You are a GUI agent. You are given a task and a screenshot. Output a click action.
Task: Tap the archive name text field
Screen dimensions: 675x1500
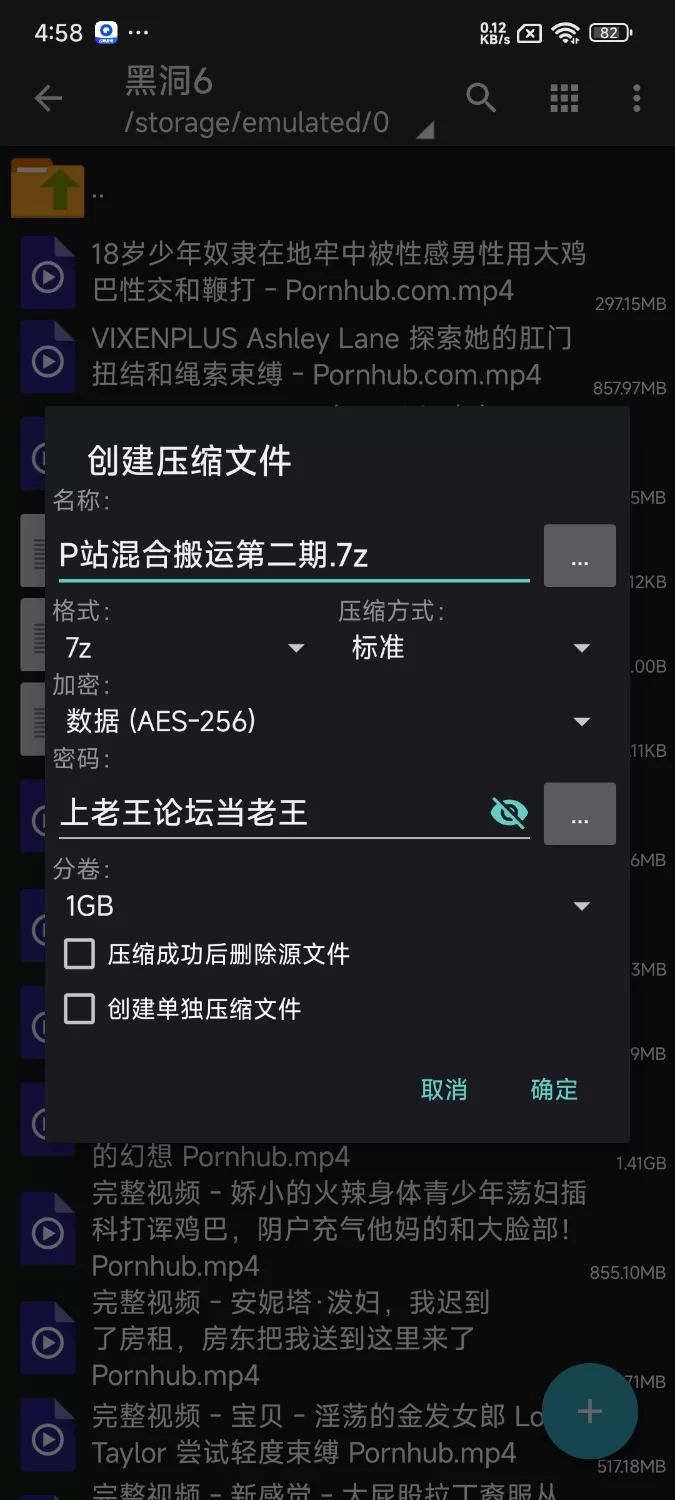[292, 555]
